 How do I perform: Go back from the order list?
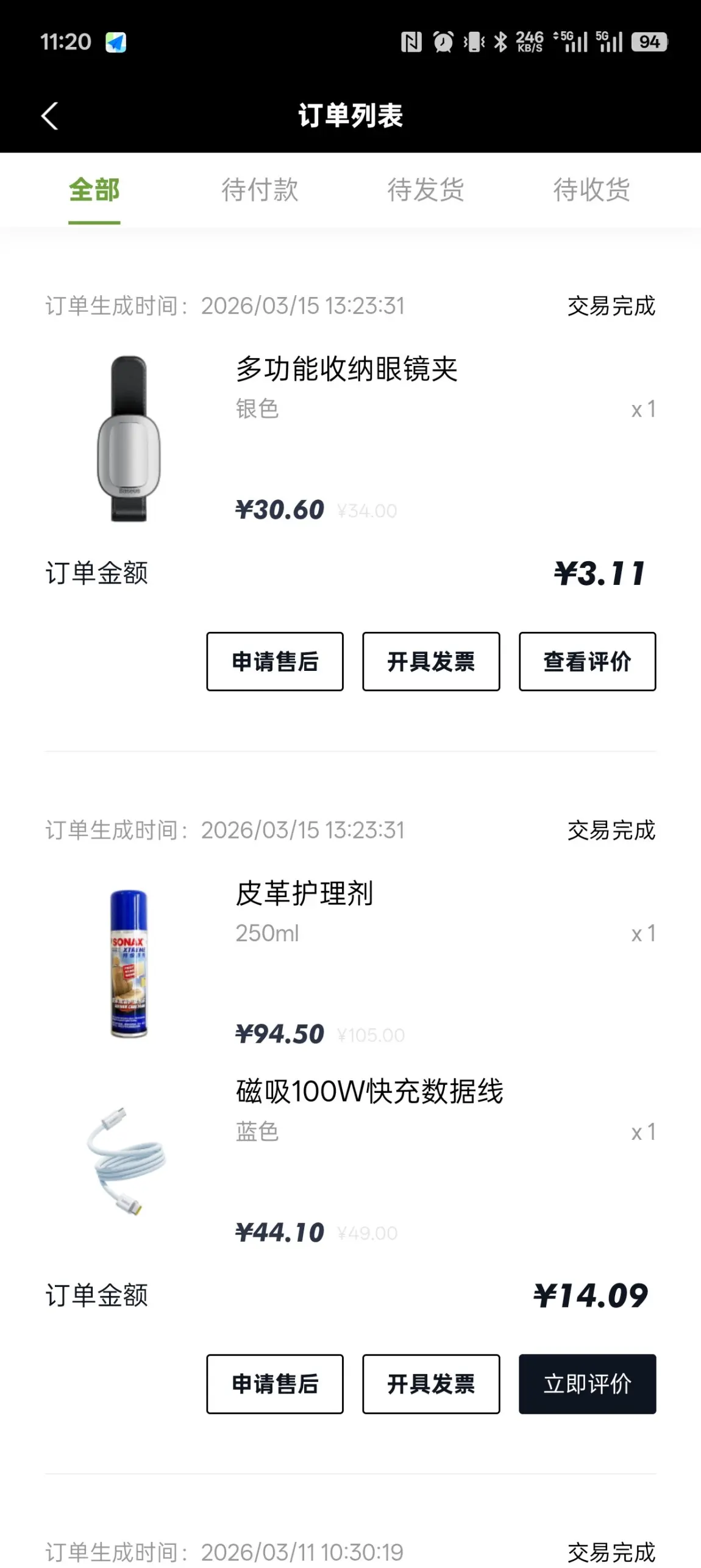point(50,115)
